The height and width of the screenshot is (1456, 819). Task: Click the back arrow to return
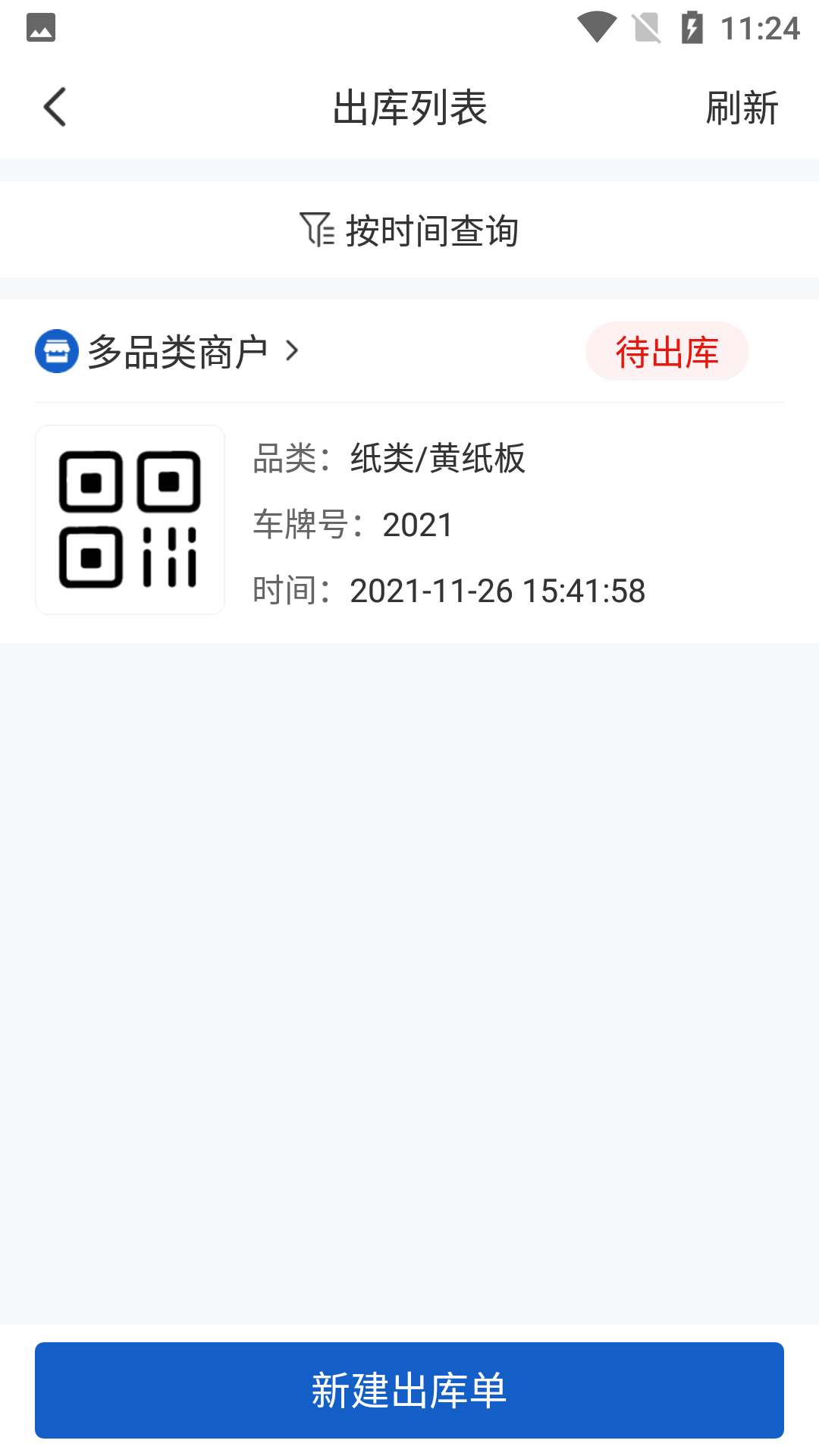tap(55, 108)
